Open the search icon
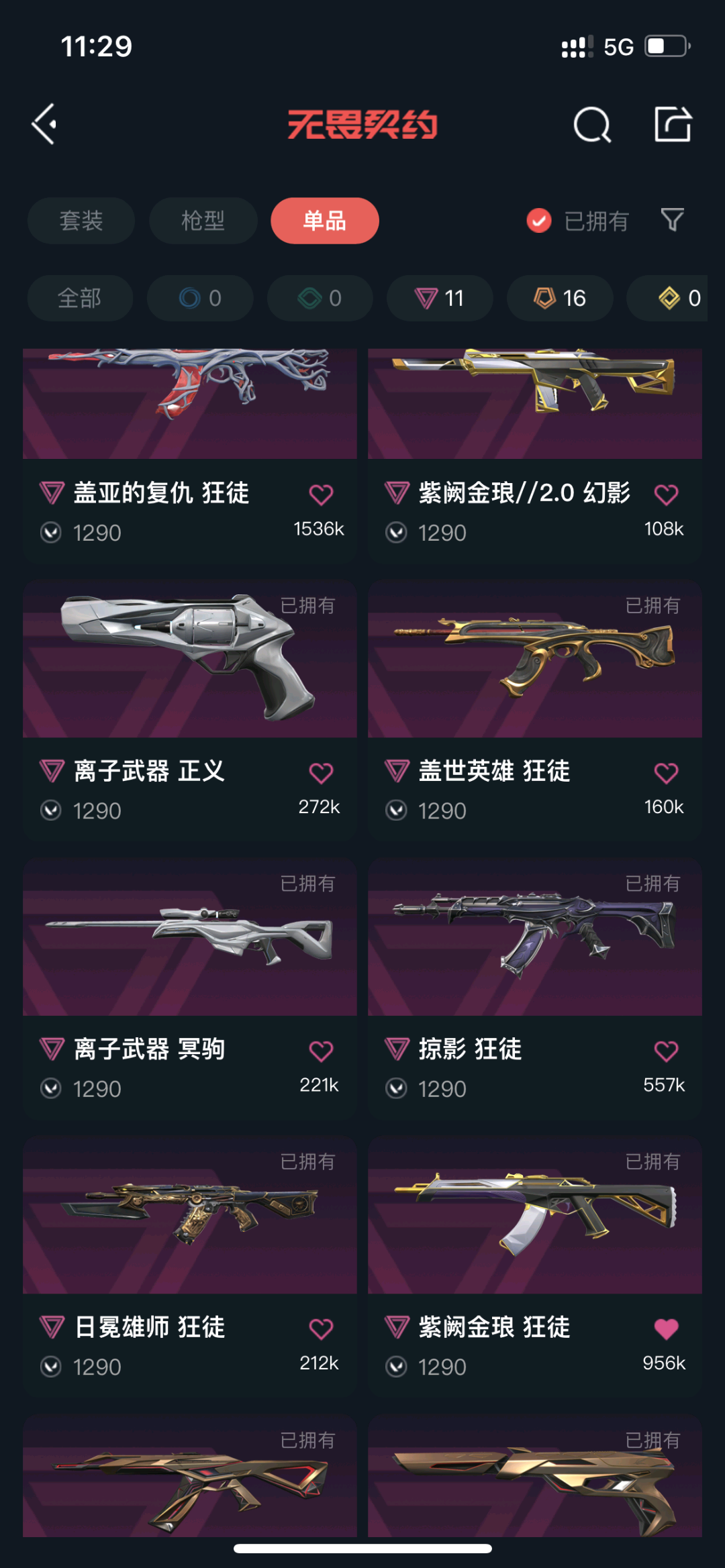Screen dimensions: 725x1568 (x=592, y=125)
